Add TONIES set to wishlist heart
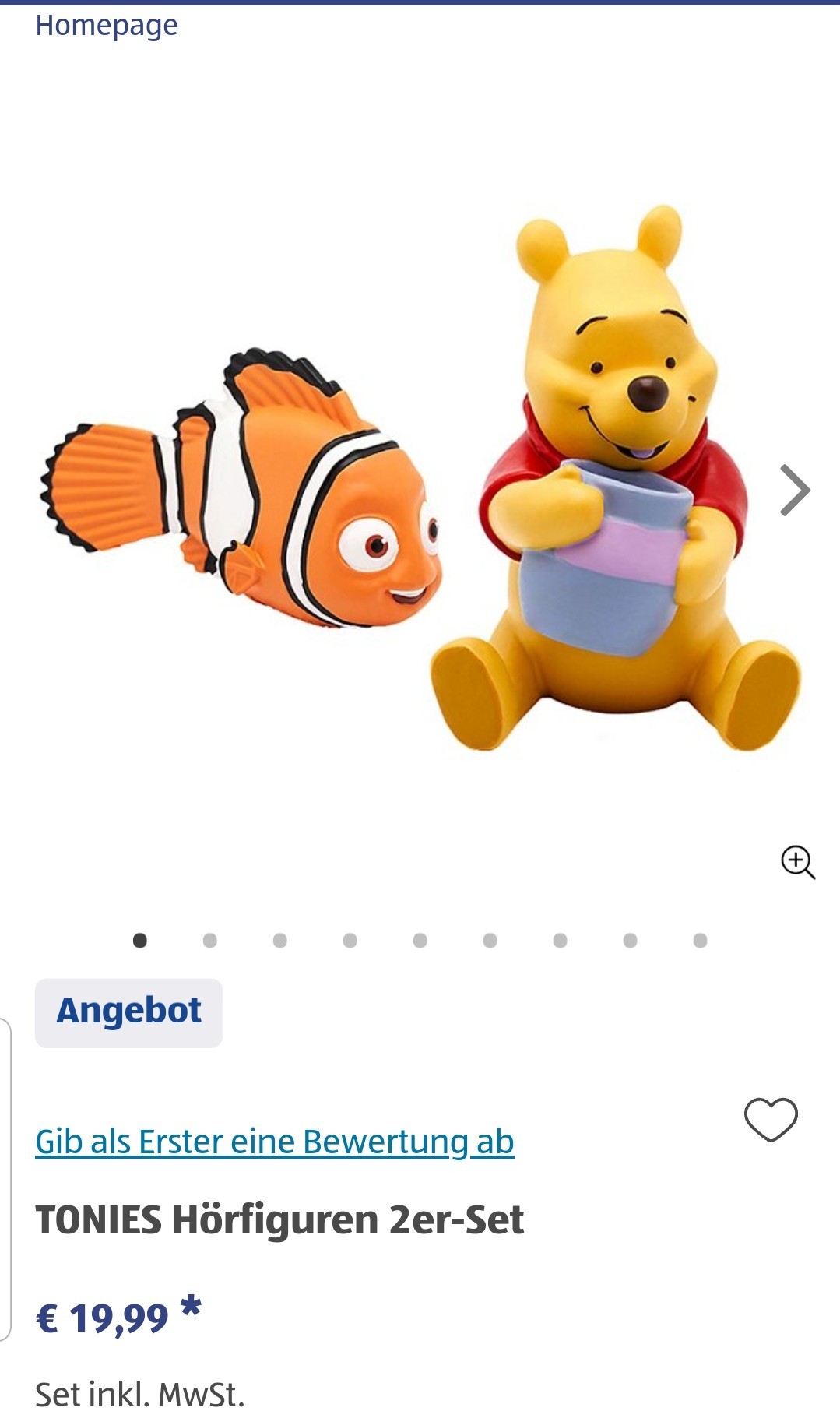This screenshot has width=840, height=1418. click(771, 1120)
